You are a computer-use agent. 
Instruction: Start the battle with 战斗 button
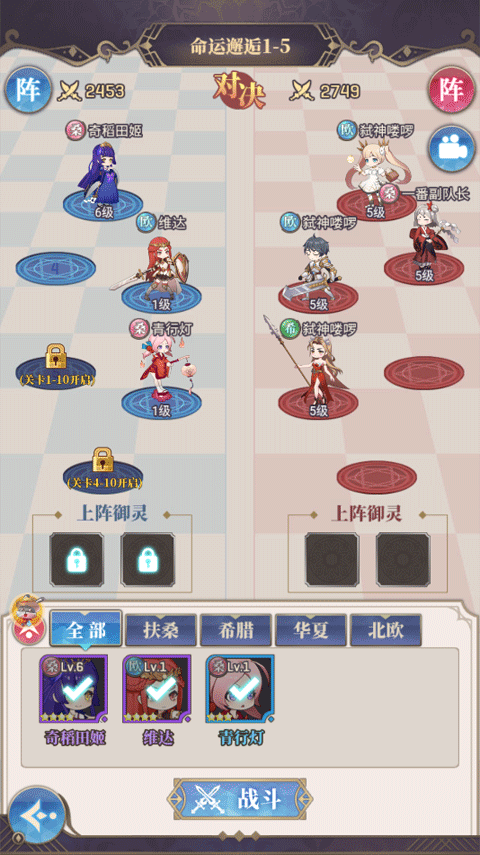coord(240,798)
